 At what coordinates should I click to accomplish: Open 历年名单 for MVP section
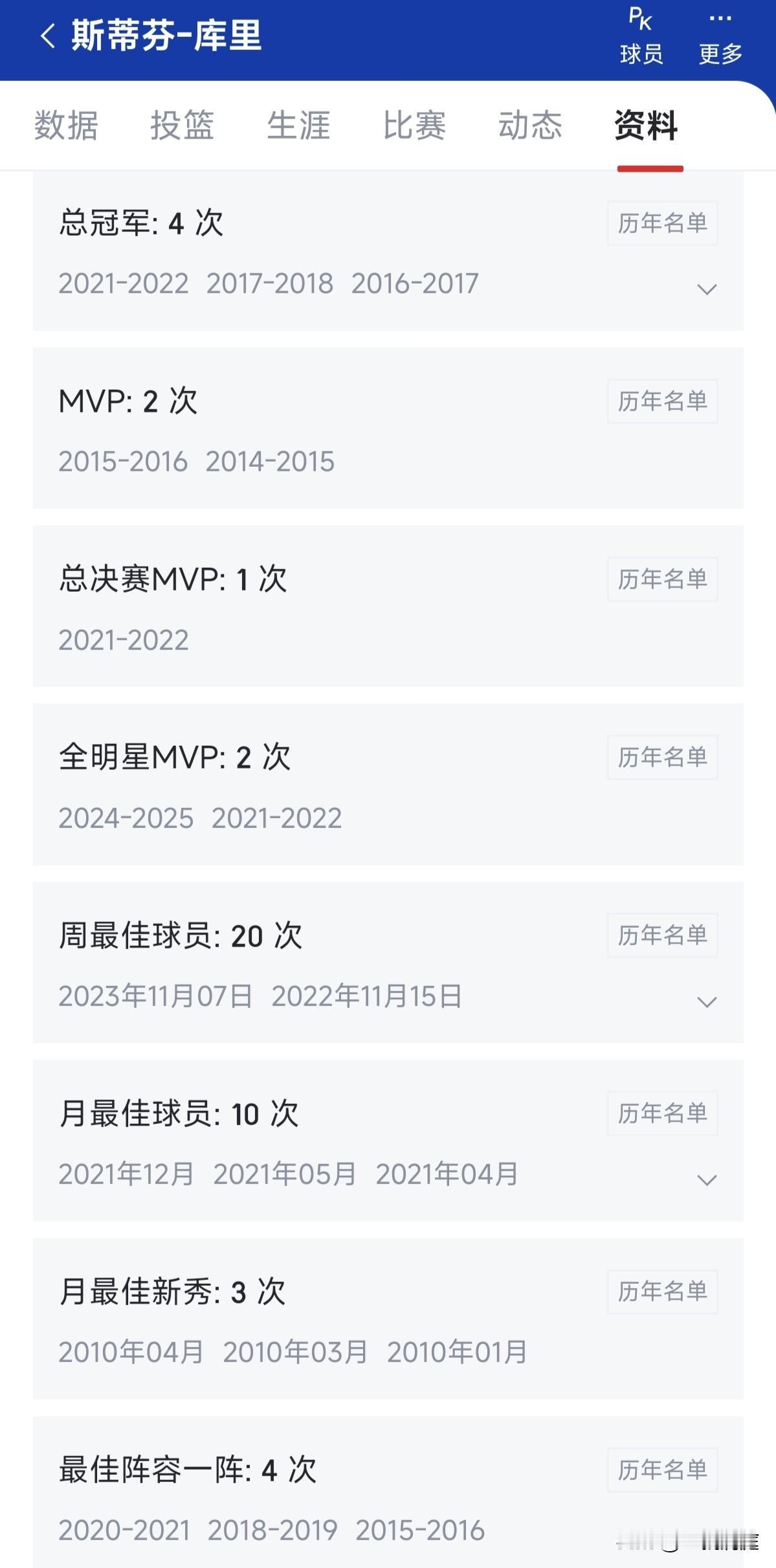[x=662, y=401]
